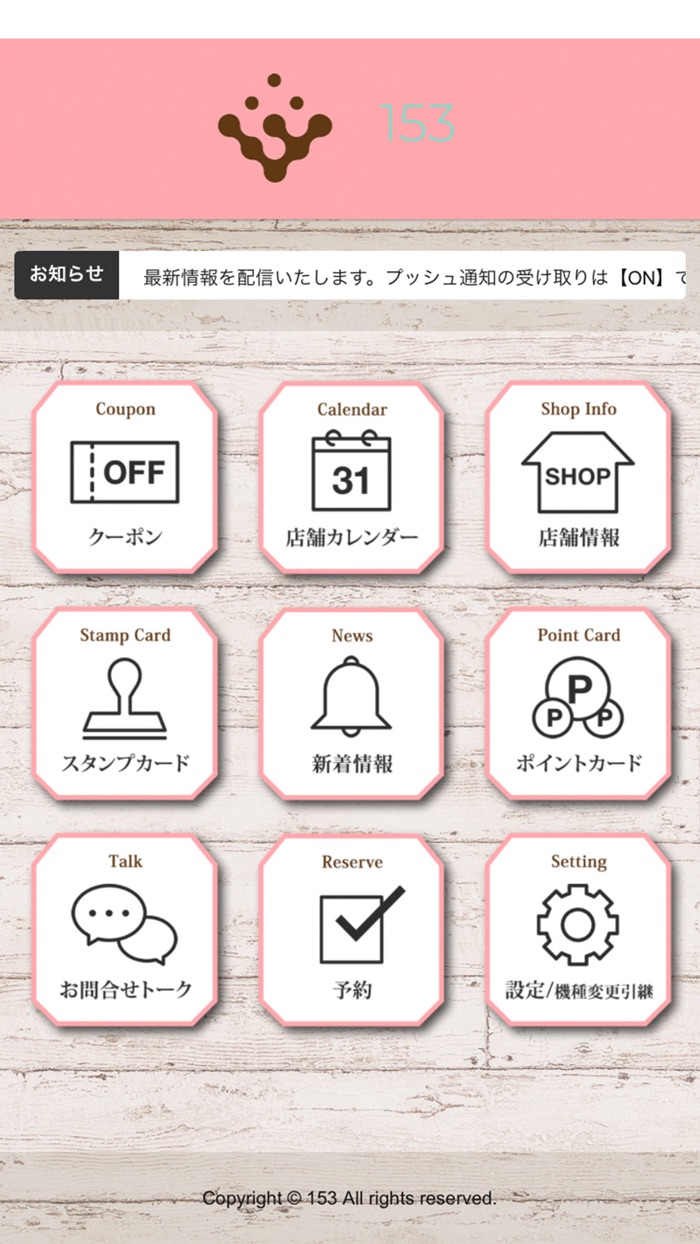Screen dimensions: 700x1244
Task: Open the store Calendar tile
Action: (351, 477)
